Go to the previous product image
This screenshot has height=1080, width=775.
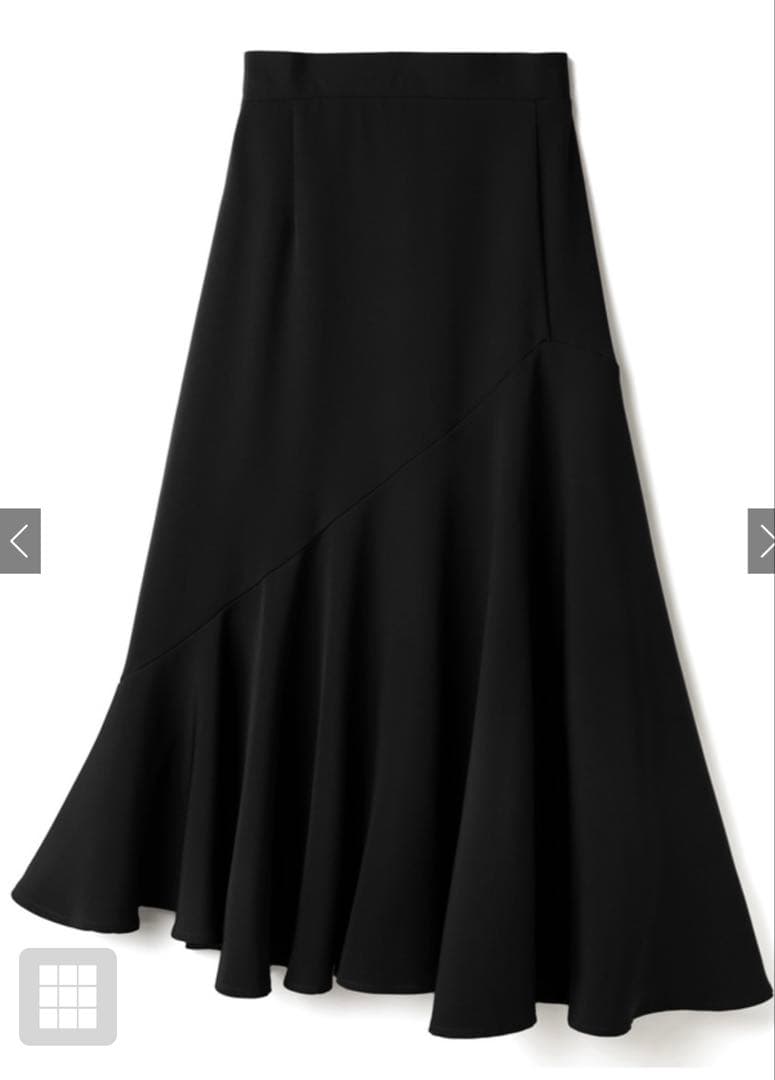[x=19, y=541]
